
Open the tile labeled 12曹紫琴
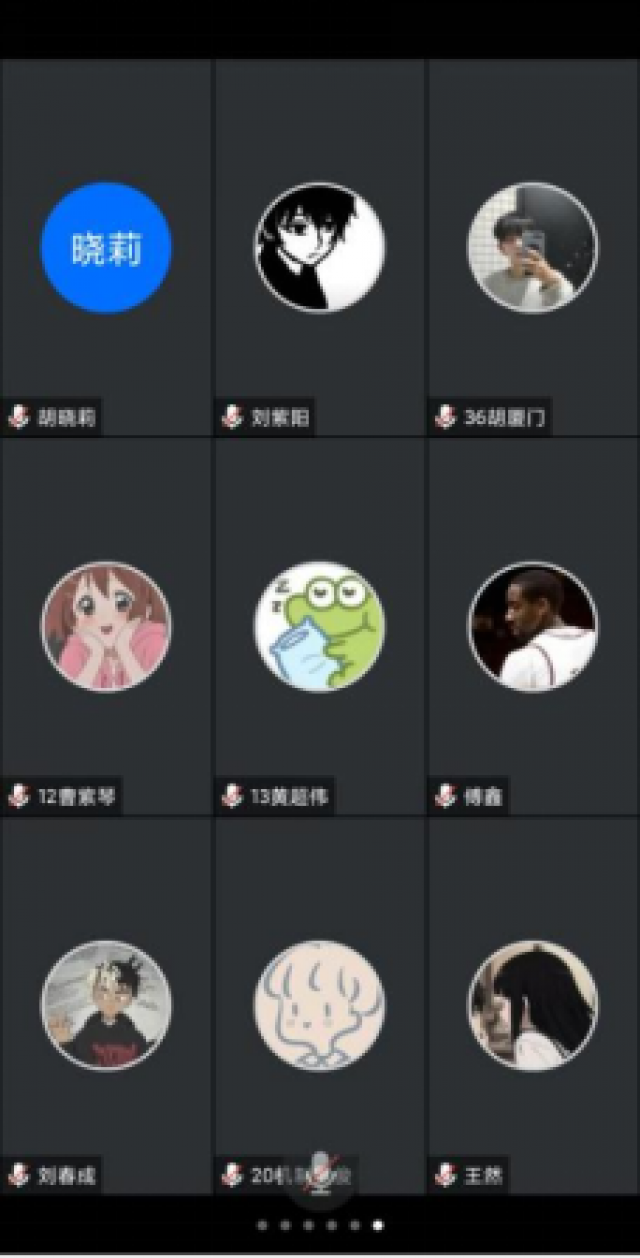pyautogui.click(x=106, y=627)
